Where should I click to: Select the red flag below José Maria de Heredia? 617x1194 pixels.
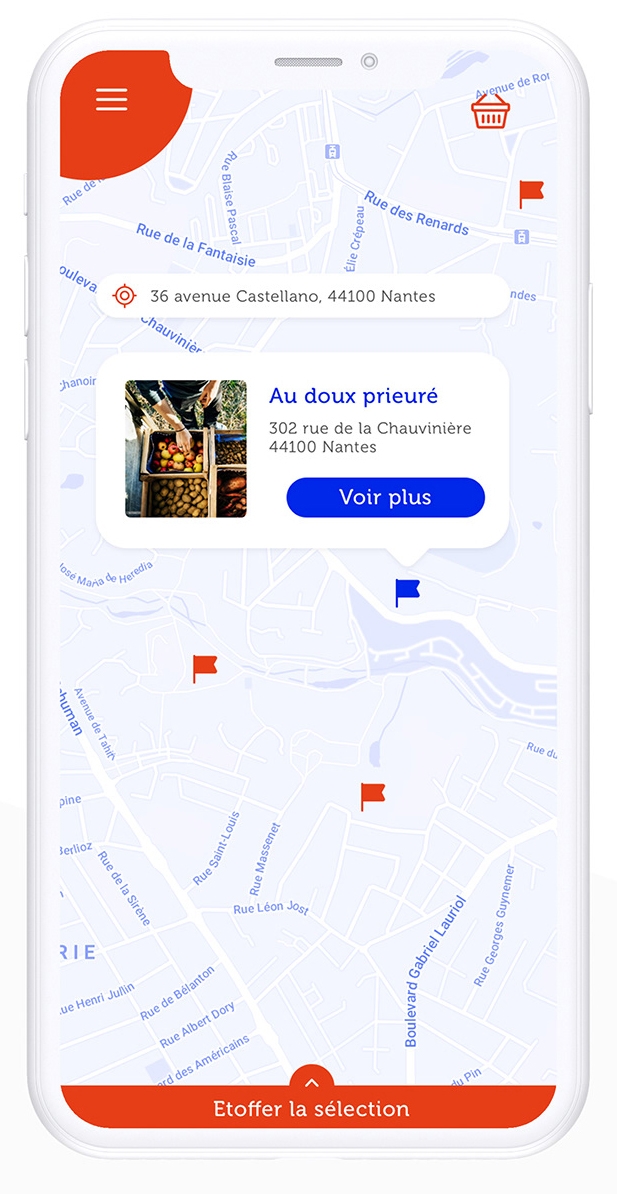coord(204,668)
